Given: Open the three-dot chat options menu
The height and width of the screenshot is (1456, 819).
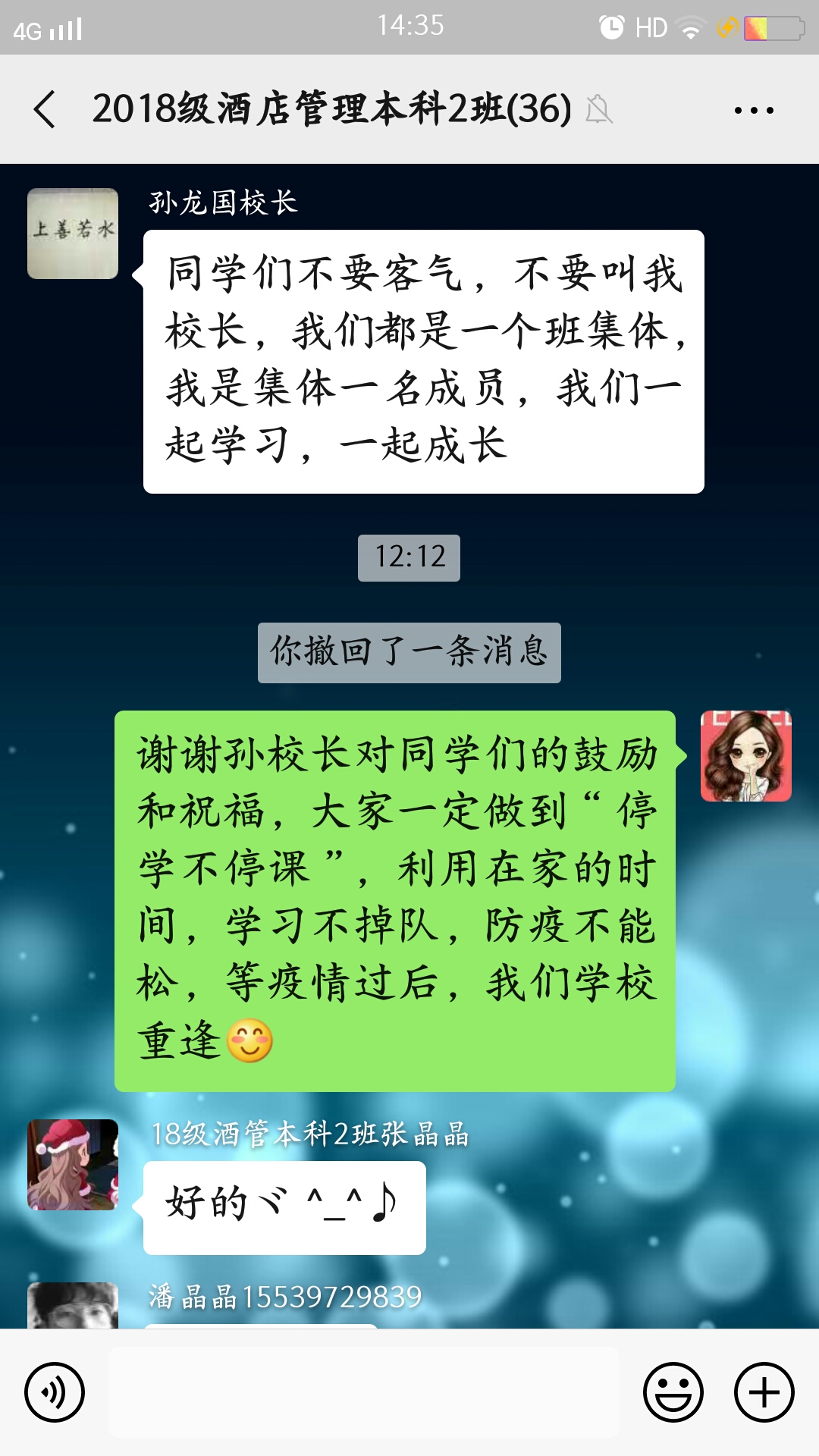Looking at the screenshot, I should (754, 110).
